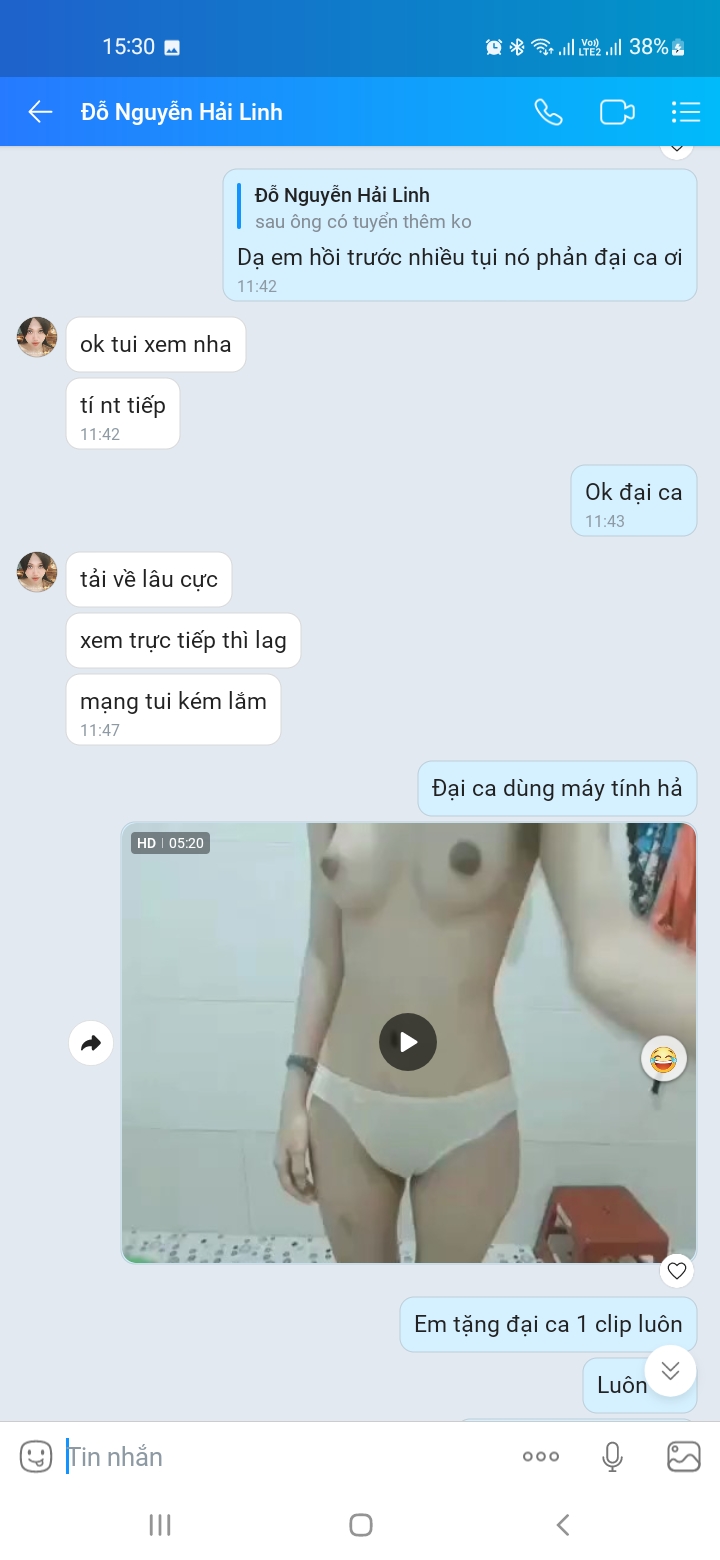The height and width of the screenshot is (1560, 720).
Task: Record a voice message with the microphone
Action: coord(613,1457)
